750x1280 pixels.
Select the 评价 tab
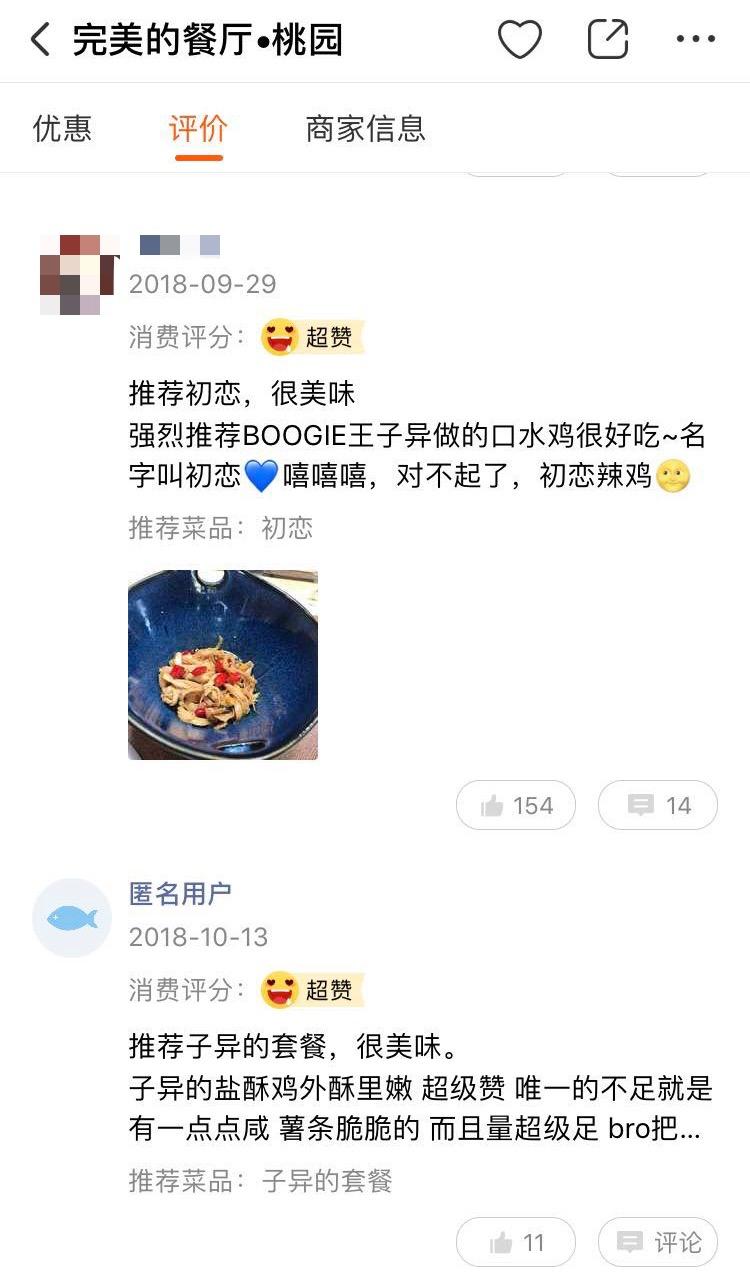pos(198,128)
